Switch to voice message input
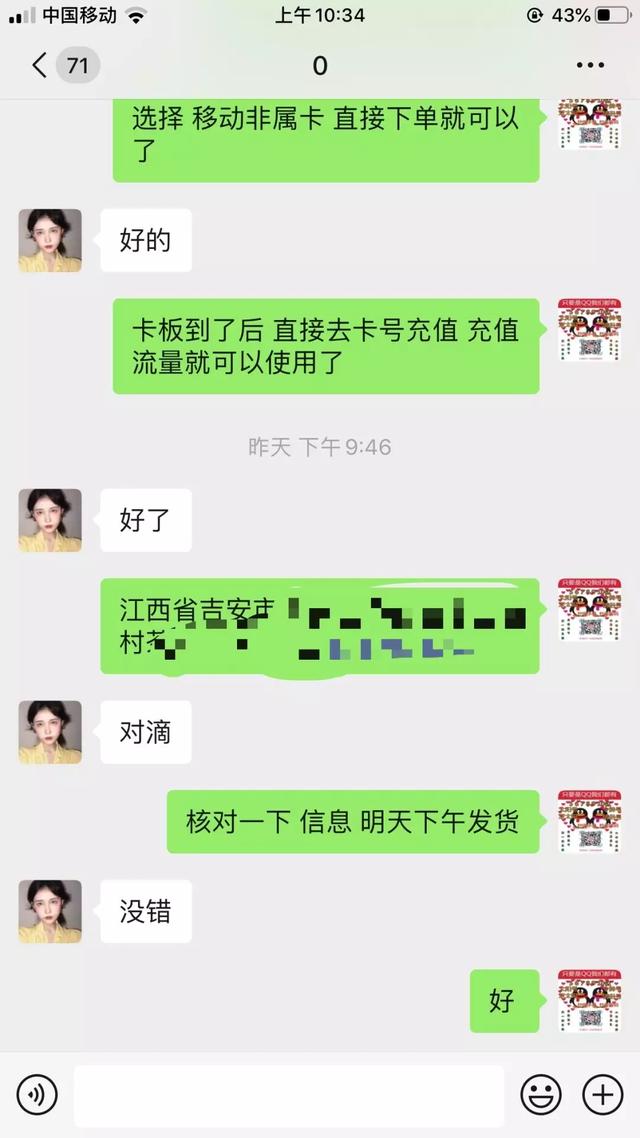This screenshot has width=640, height=1138. (37, 1096)
